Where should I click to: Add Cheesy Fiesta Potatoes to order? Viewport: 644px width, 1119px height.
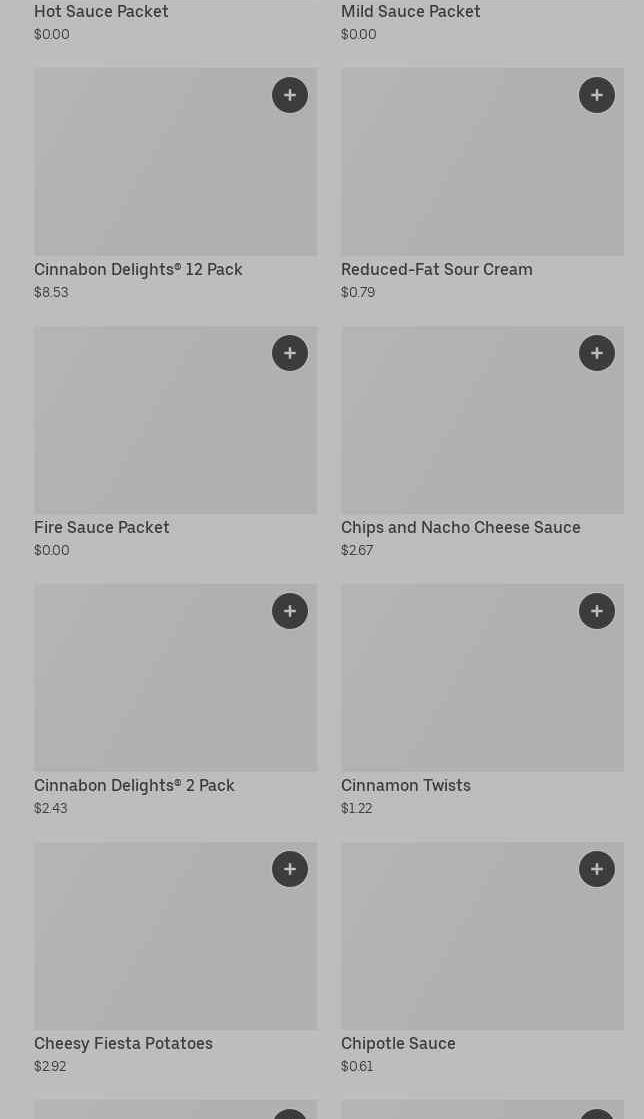point(290,869)
